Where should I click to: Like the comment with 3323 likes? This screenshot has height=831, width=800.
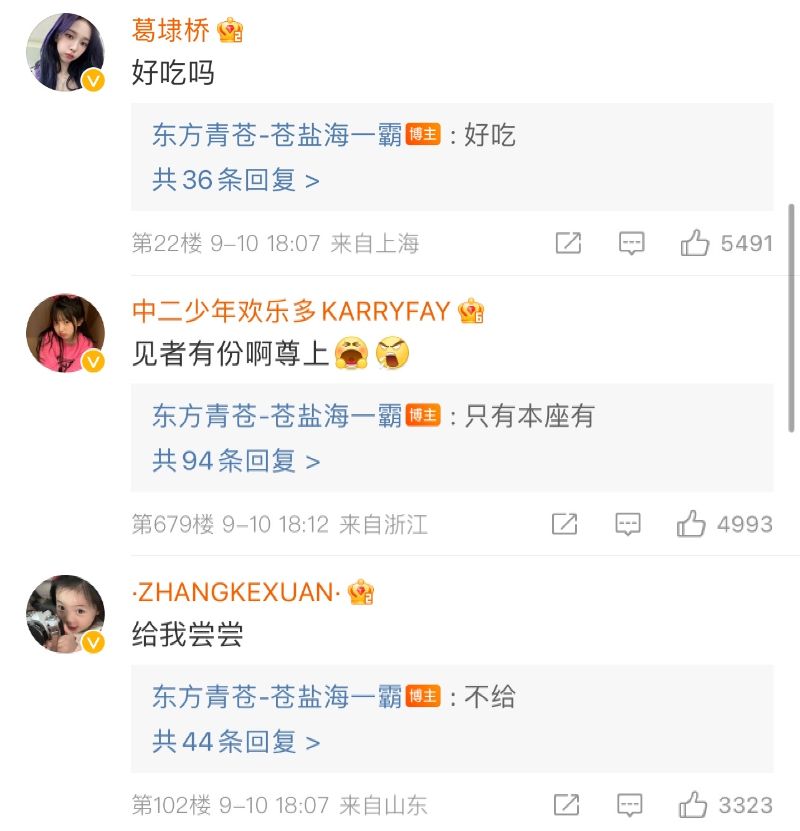(x=694, y=805)
